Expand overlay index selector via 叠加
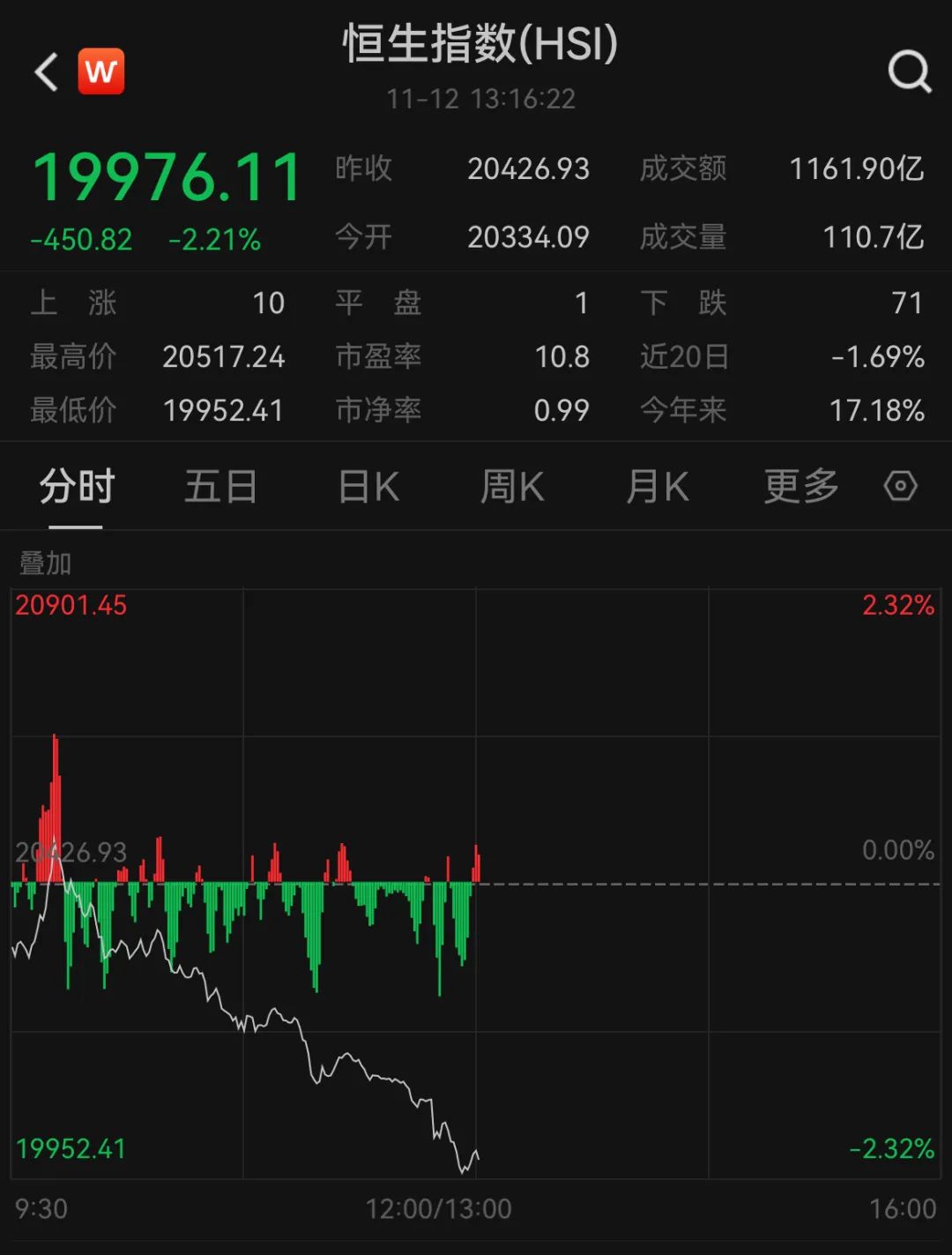 (46, 561)
